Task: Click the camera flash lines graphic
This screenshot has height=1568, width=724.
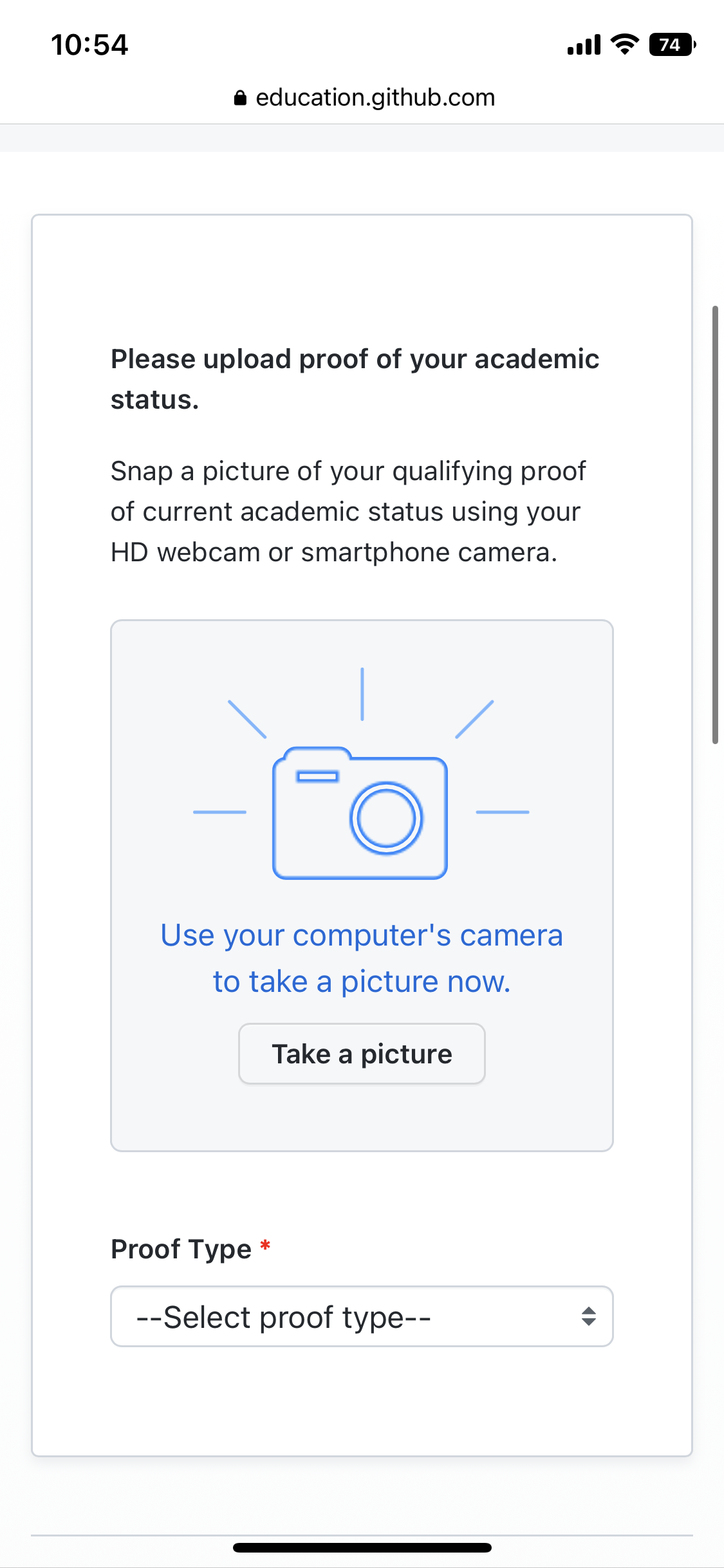Action: click(362, 702)
